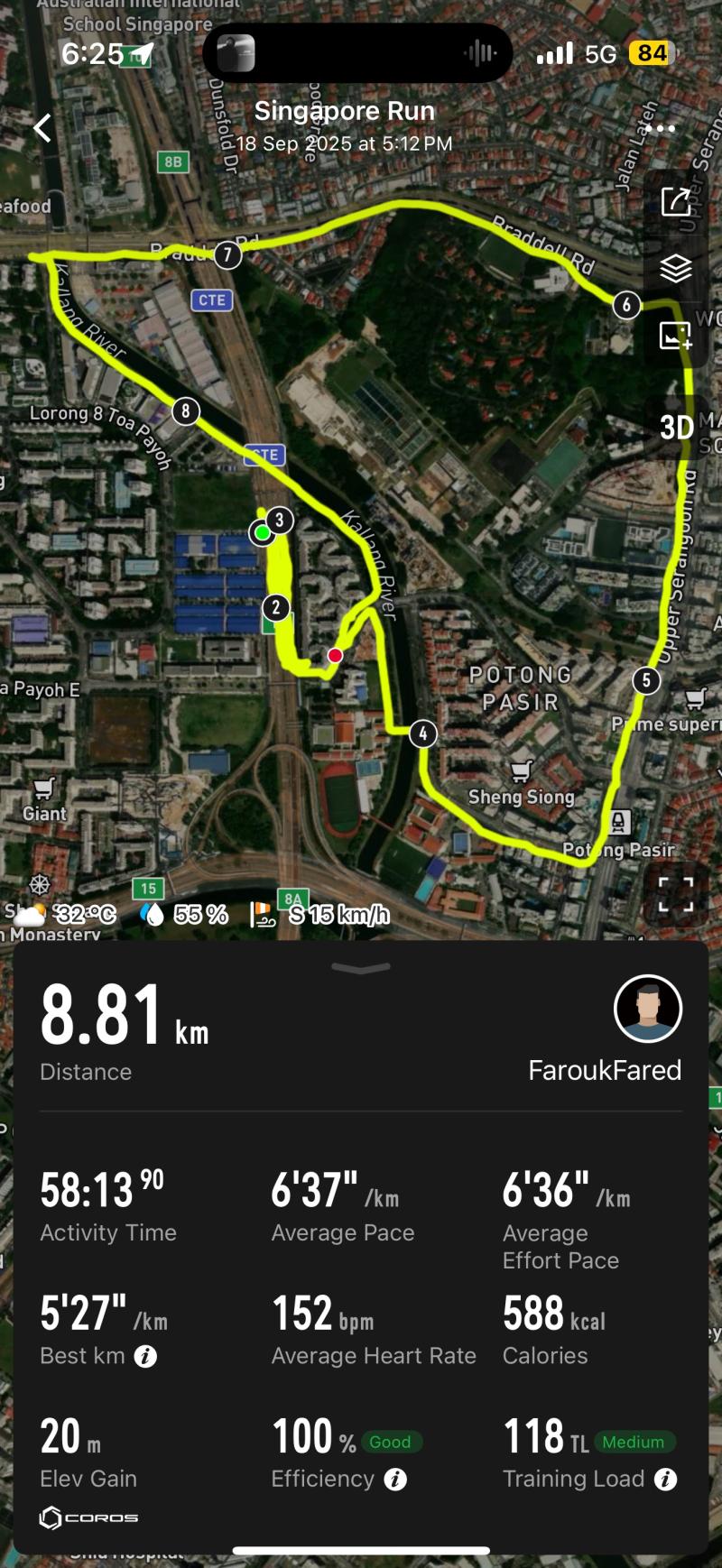Add a photo to the activity
This screenshot has height=1568, width=722.
pyautogui.click(x=675, y=336)
